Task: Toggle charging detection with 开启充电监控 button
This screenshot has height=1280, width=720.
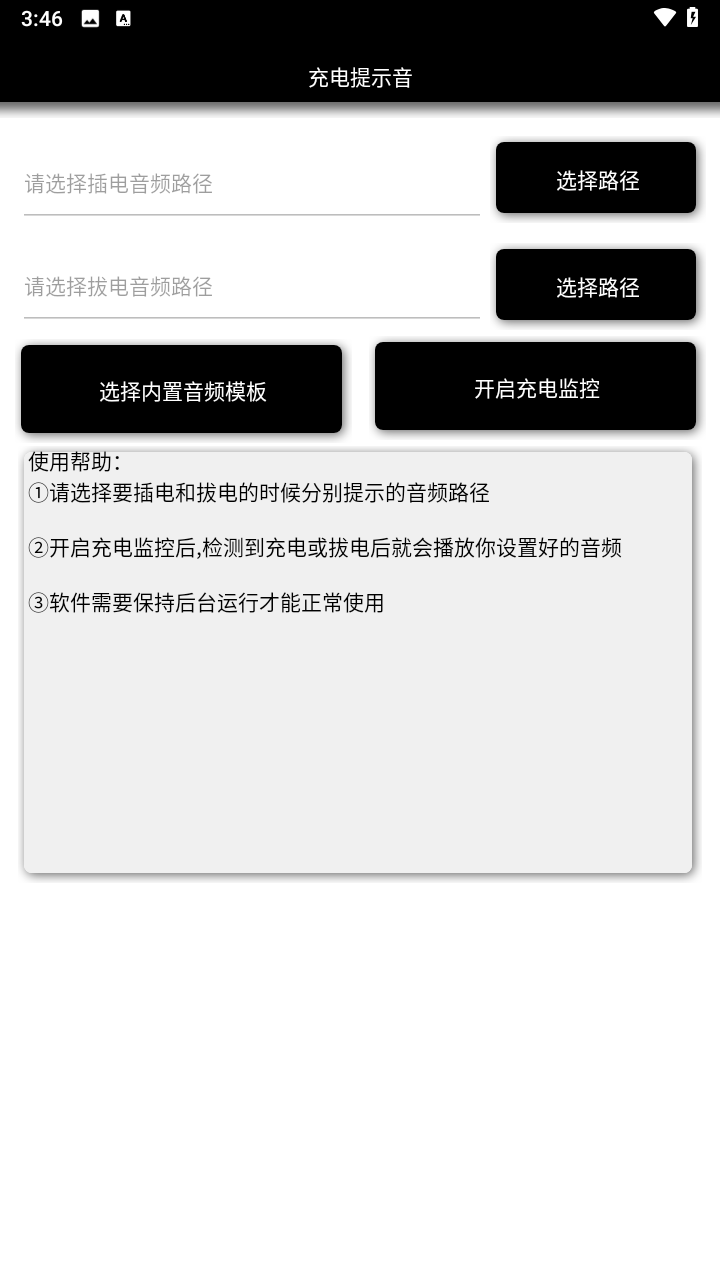Action: coord(535,386)
